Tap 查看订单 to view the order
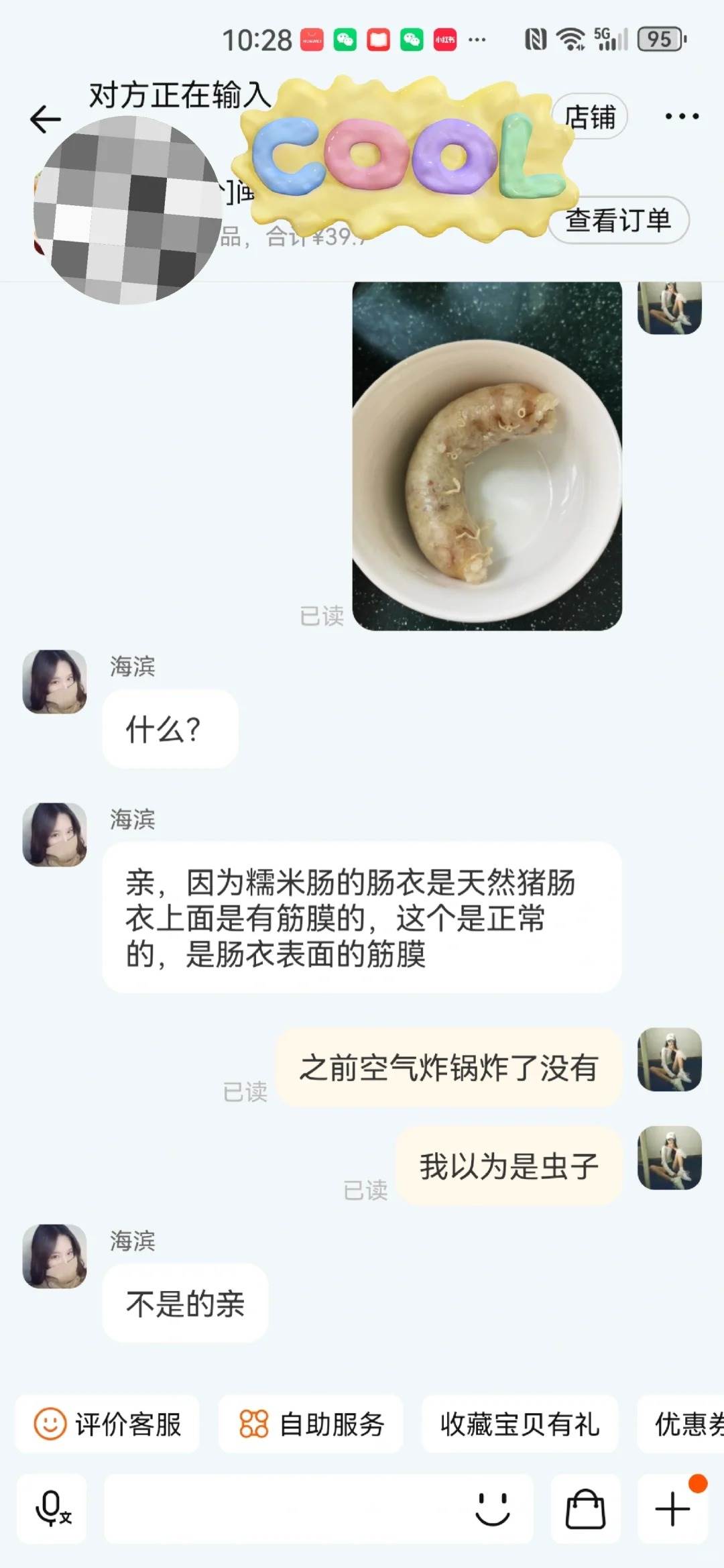Image resolution: width=724 pixels, height=1568 pixels. [x=618, y=220]
